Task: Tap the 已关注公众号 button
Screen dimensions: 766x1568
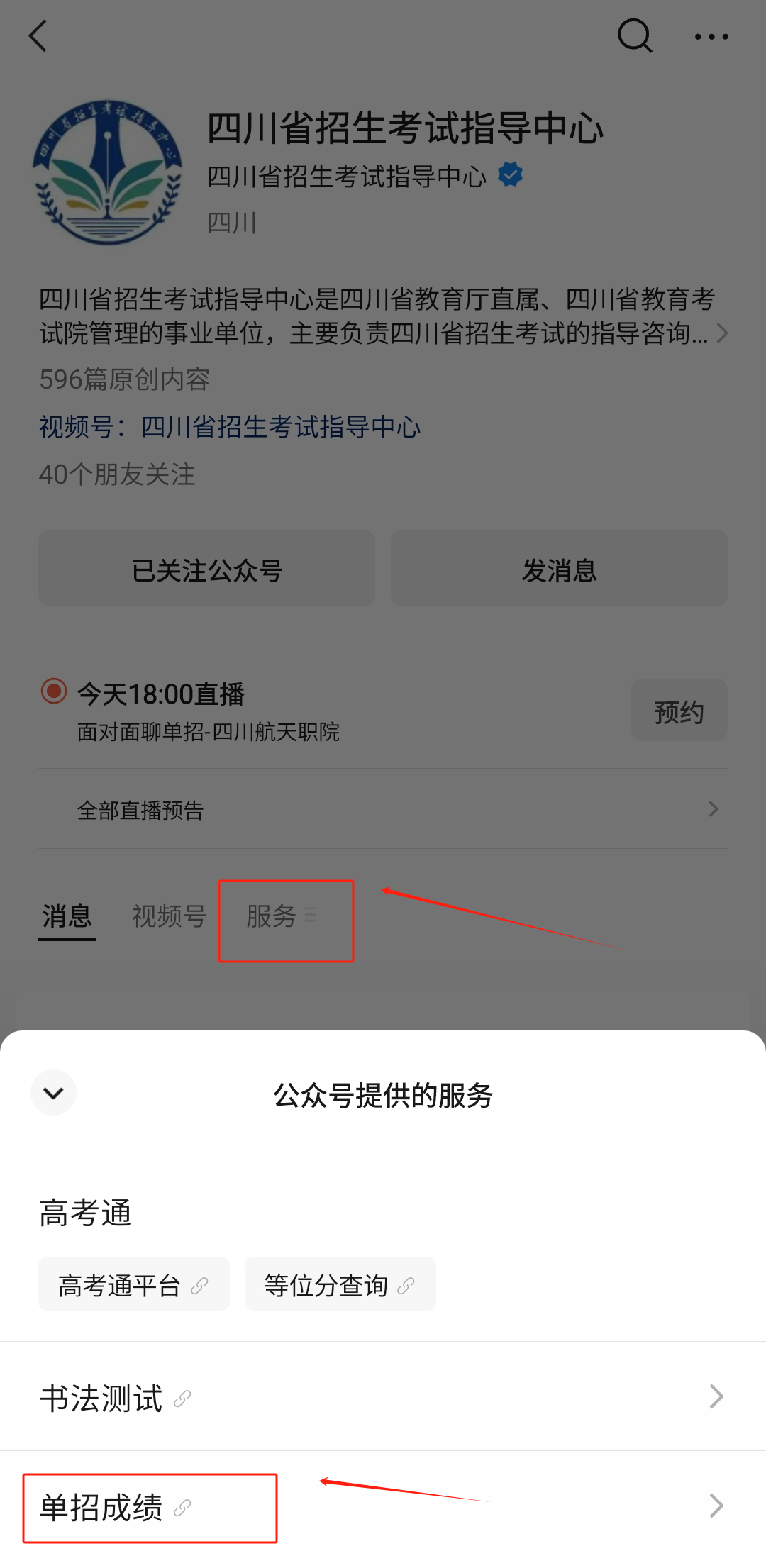Action: [x=206, y=569]
